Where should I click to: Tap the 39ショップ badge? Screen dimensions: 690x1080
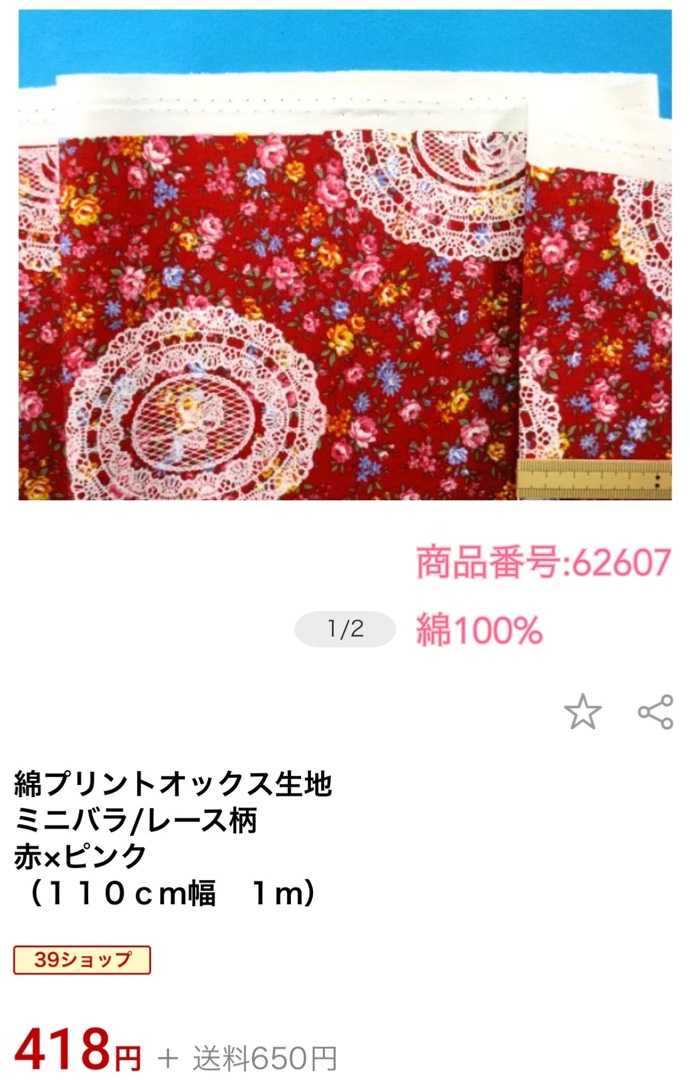point(82,960)
